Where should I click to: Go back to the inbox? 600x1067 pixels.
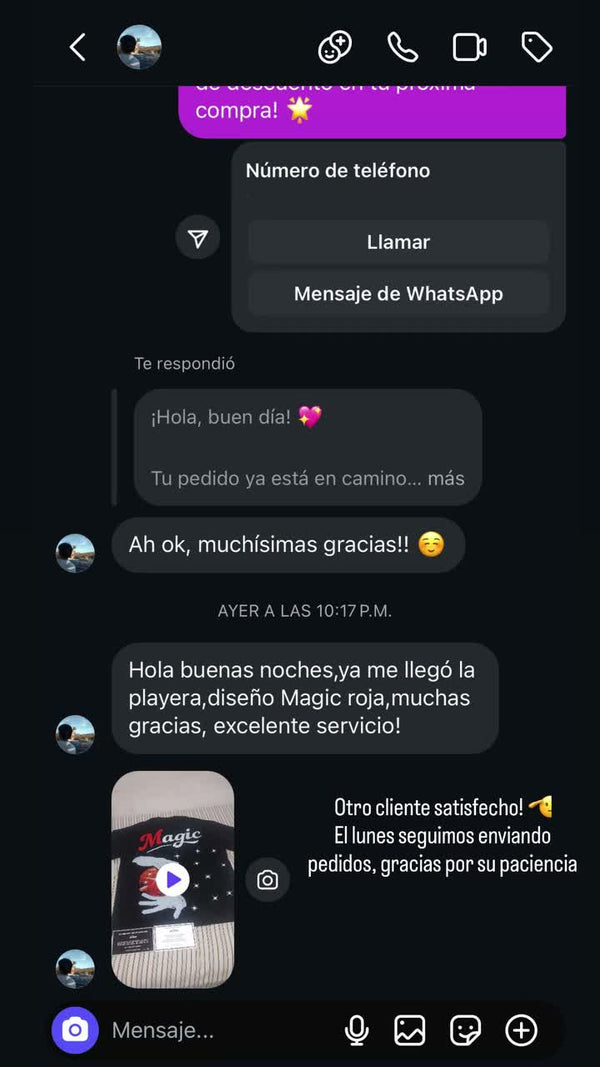pyautogui.click(x=78, y=47)
